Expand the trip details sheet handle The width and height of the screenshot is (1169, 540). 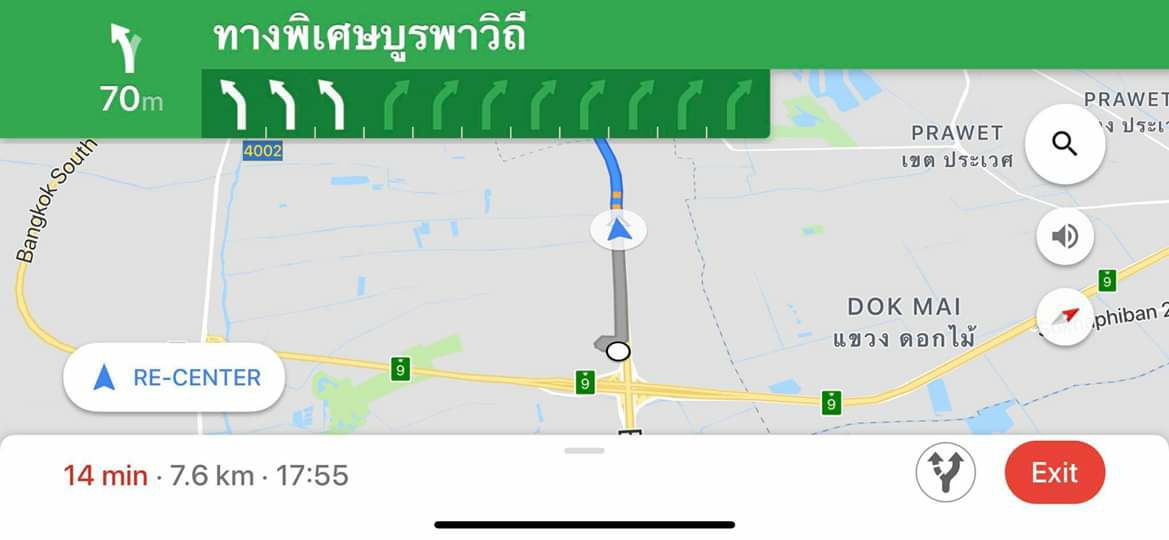click(x=584, y=451)
